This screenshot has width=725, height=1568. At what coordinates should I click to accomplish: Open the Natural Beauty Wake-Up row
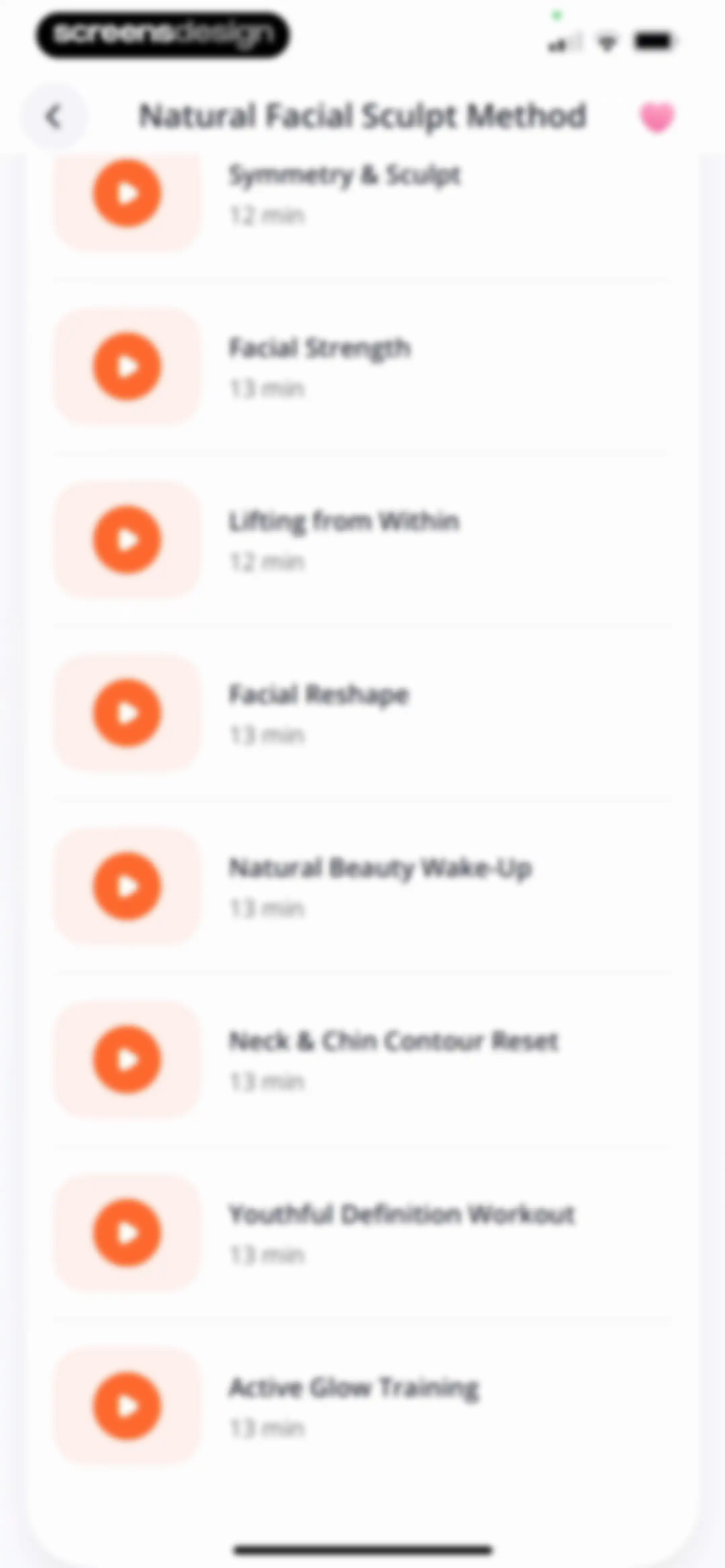(x=363, y=886)
